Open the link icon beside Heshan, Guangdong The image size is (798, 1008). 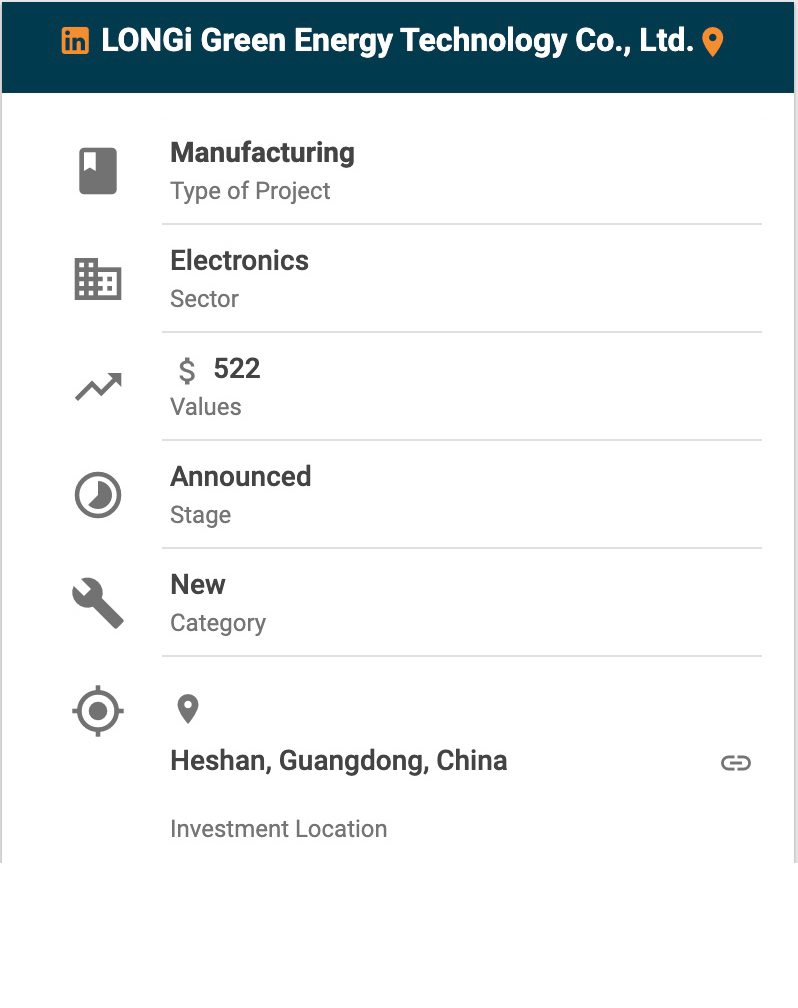tap(736, 763)
